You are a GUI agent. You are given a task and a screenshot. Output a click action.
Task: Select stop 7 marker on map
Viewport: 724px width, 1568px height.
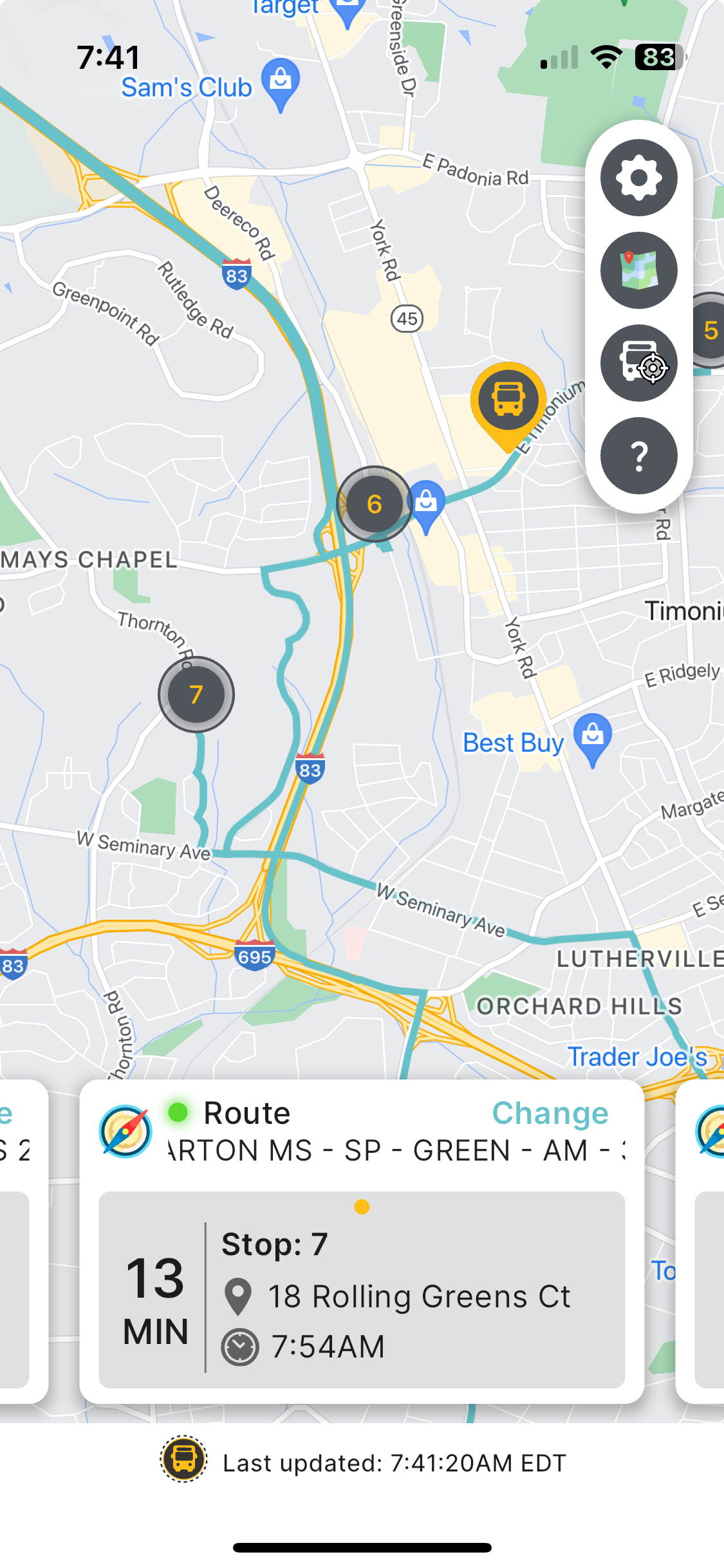pos(196,695)
